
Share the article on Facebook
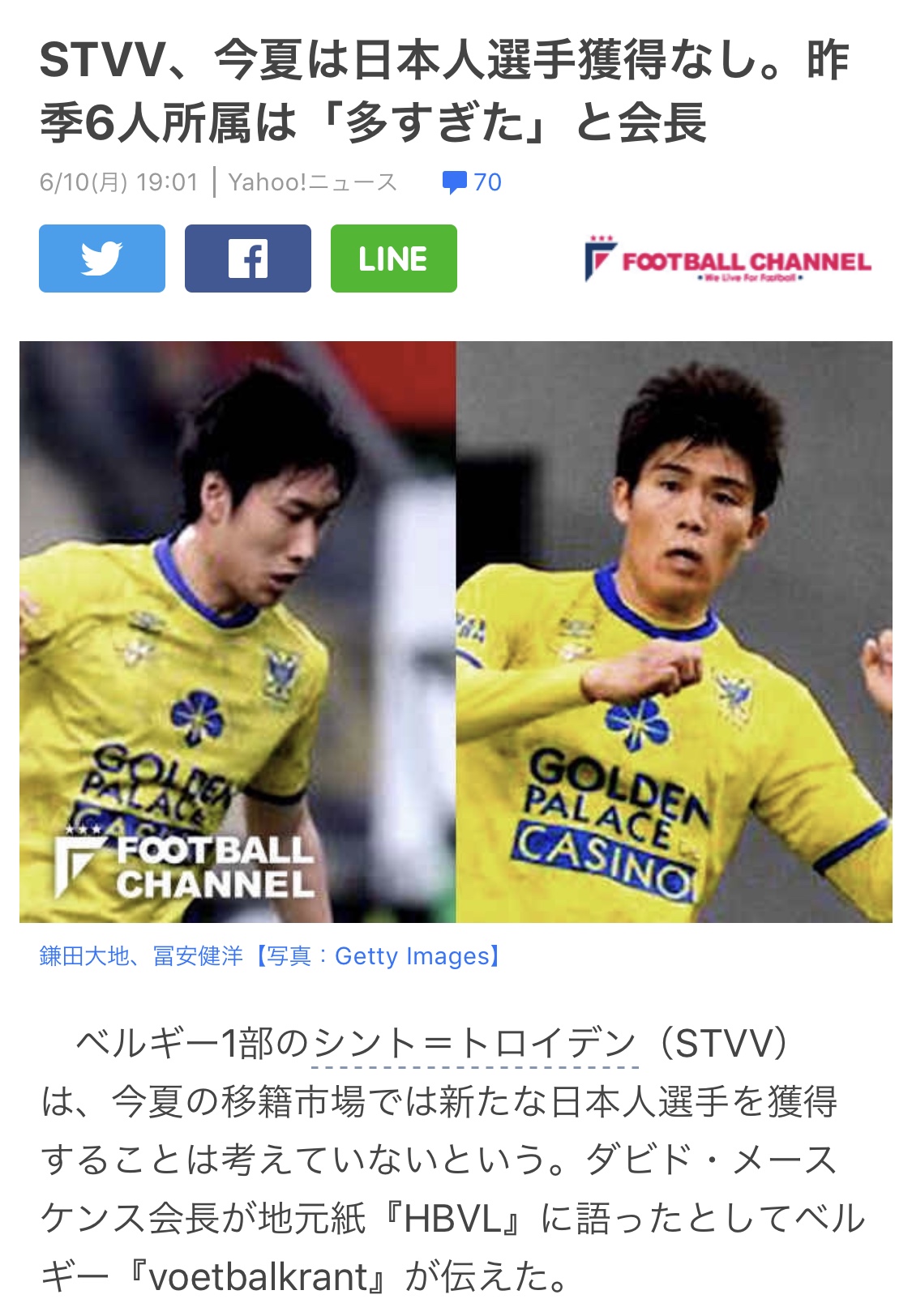click(x=247, y=258)
